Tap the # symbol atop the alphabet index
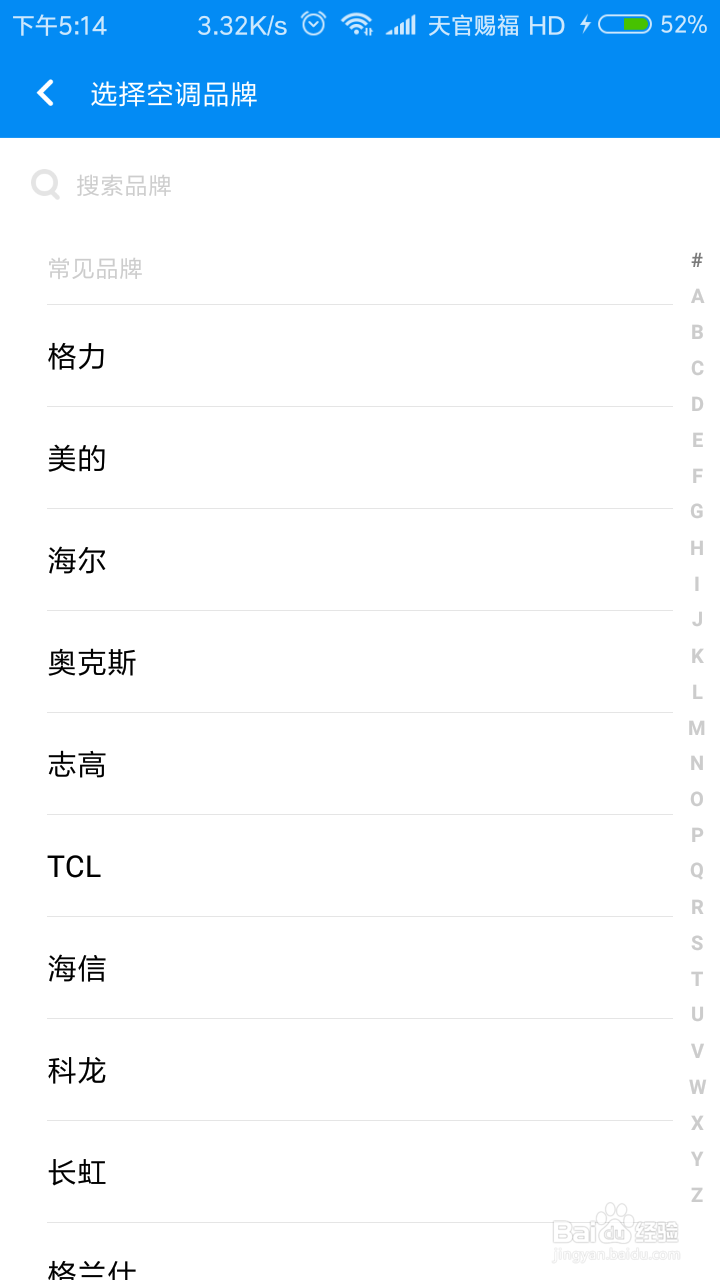Image resolution: width=720 pixels, height=1280 pixels. 697,260
